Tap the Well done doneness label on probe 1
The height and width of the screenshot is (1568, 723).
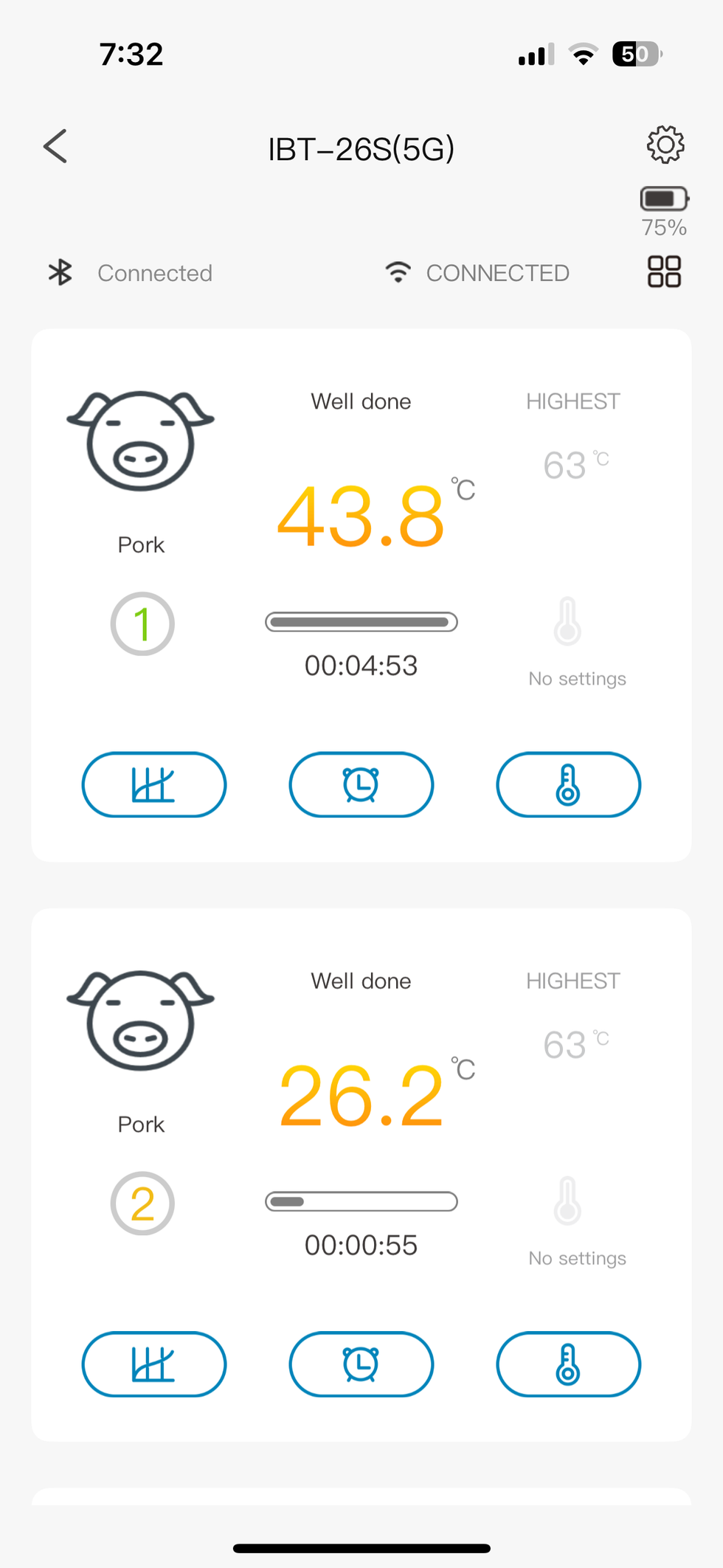pyautogui.click(x=361, y=401)
